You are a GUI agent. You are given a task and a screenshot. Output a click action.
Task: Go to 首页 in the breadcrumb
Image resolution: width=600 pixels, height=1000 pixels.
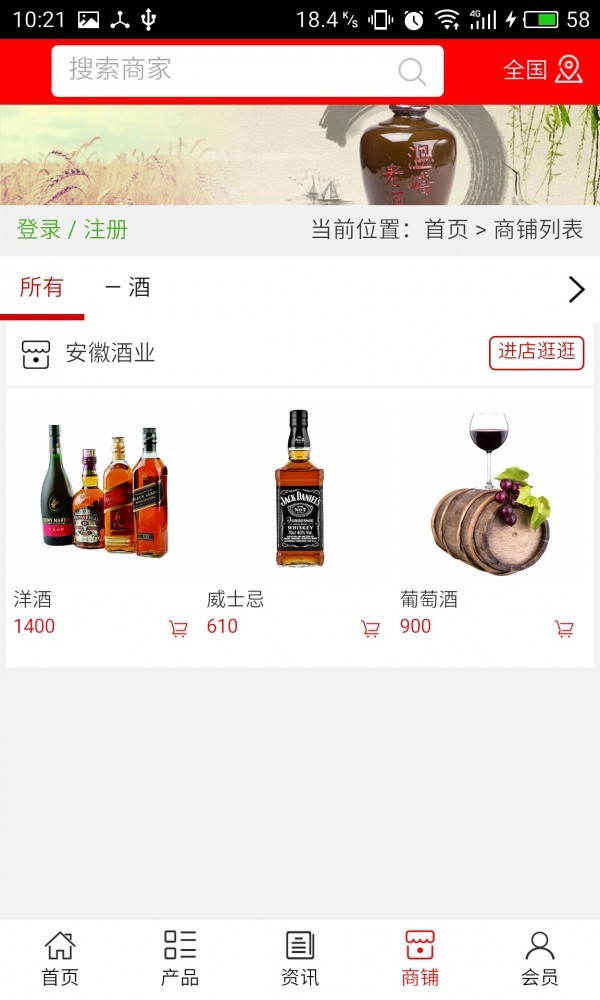tap(446, 229)
